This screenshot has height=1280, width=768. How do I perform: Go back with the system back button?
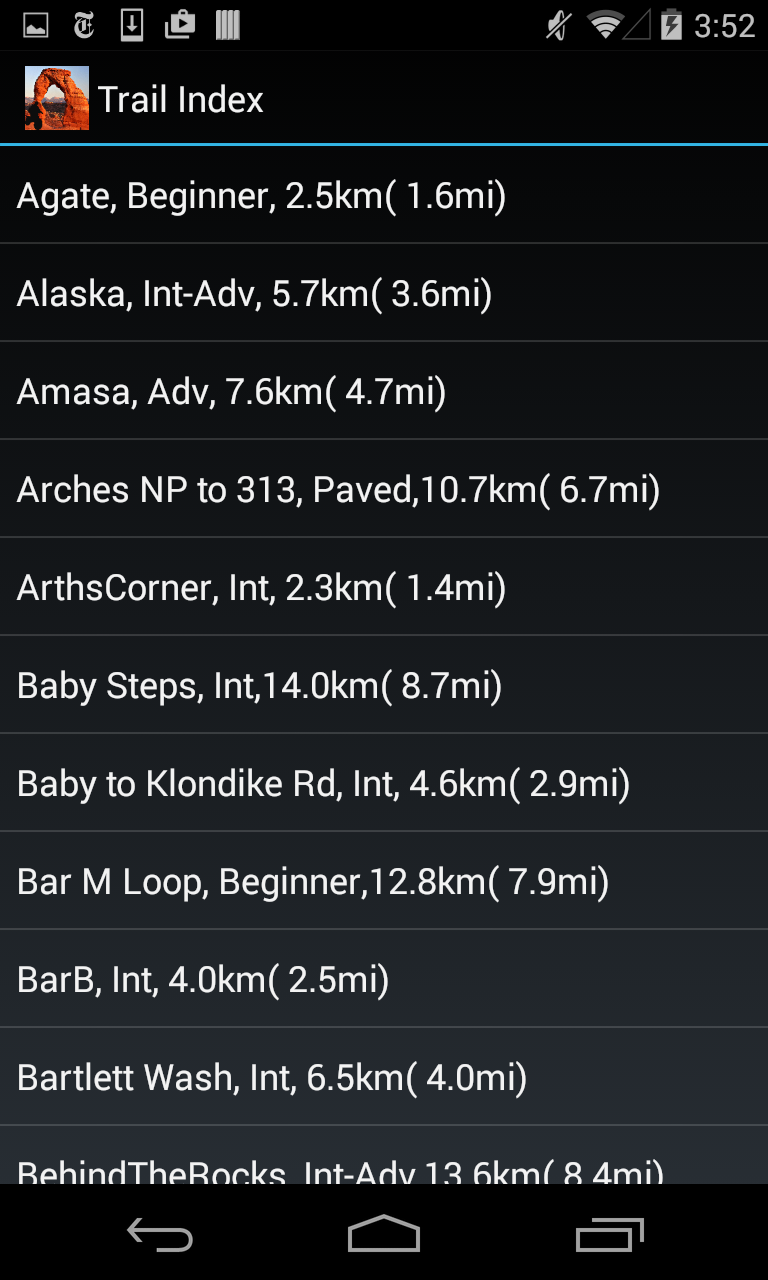coord(160,1236)
